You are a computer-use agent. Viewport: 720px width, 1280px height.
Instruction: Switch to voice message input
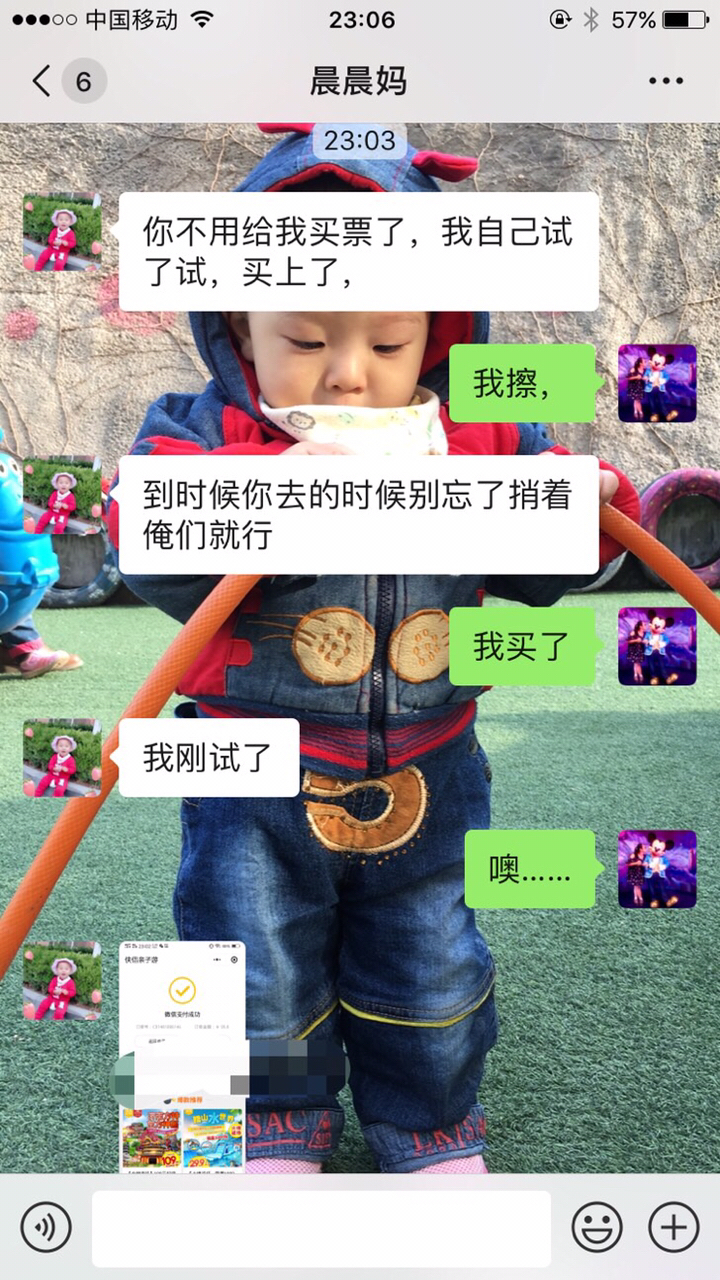pos(46,1227)
